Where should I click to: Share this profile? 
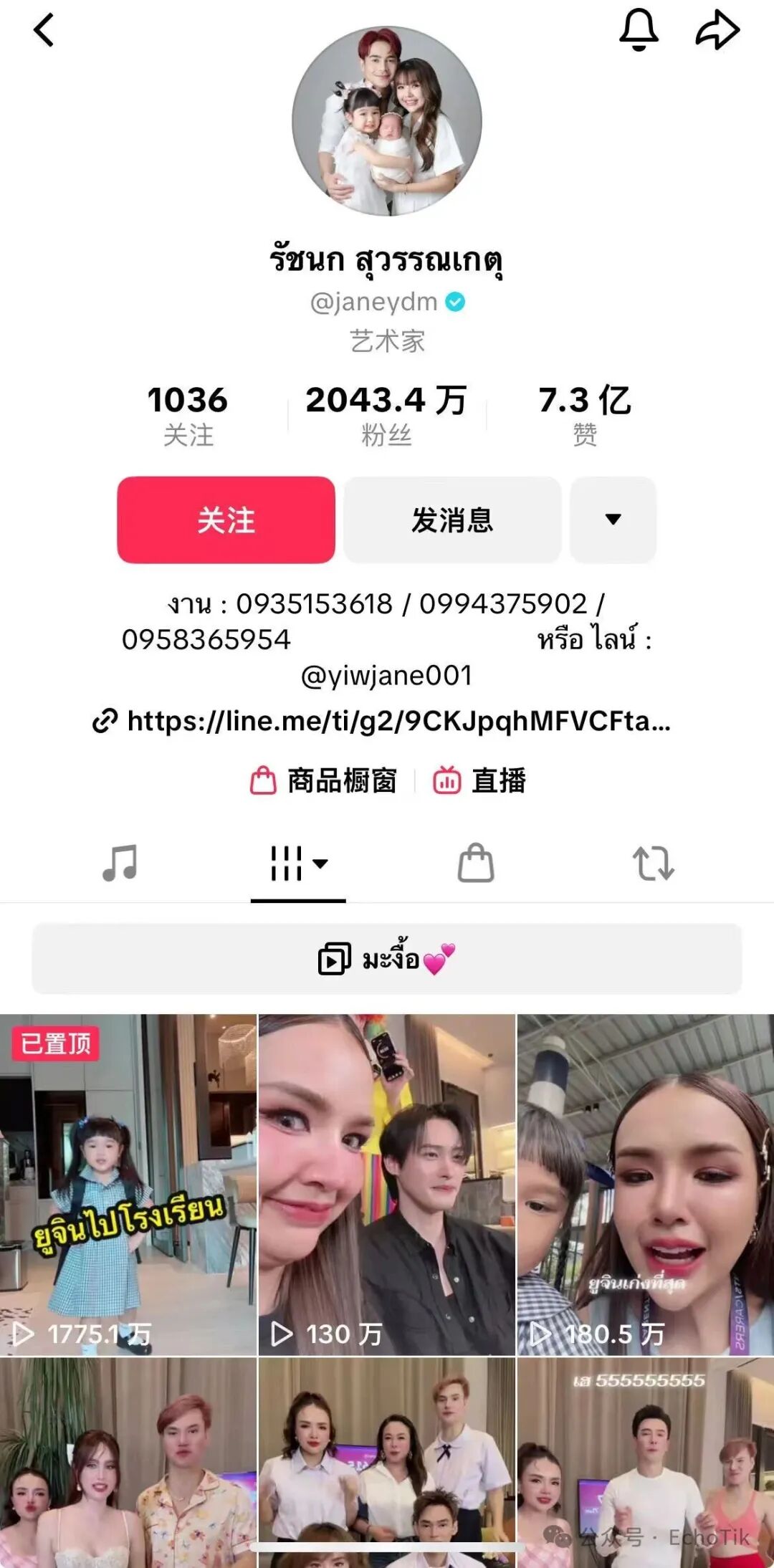(717, 31)
